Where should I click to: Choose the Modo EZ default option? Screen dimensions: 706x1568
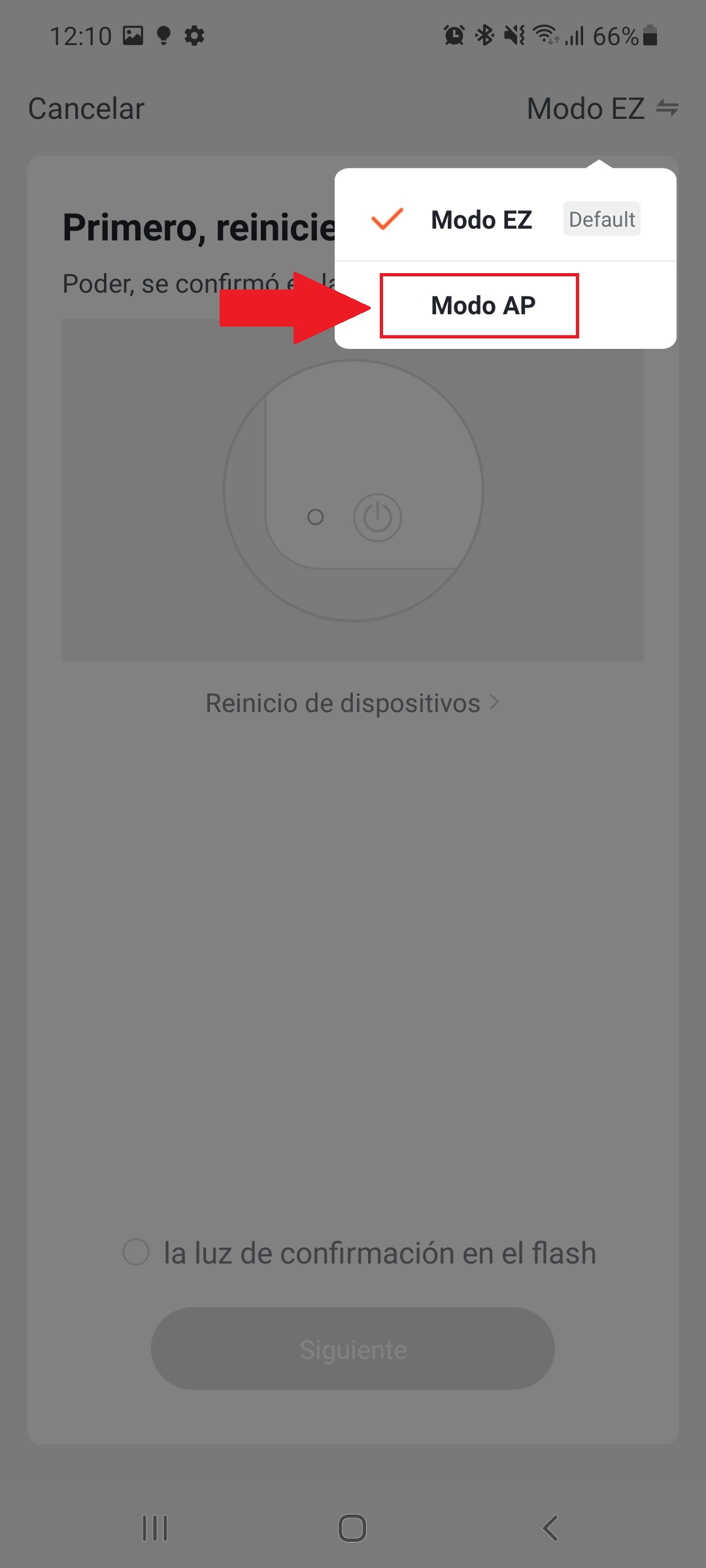point(482,220)
